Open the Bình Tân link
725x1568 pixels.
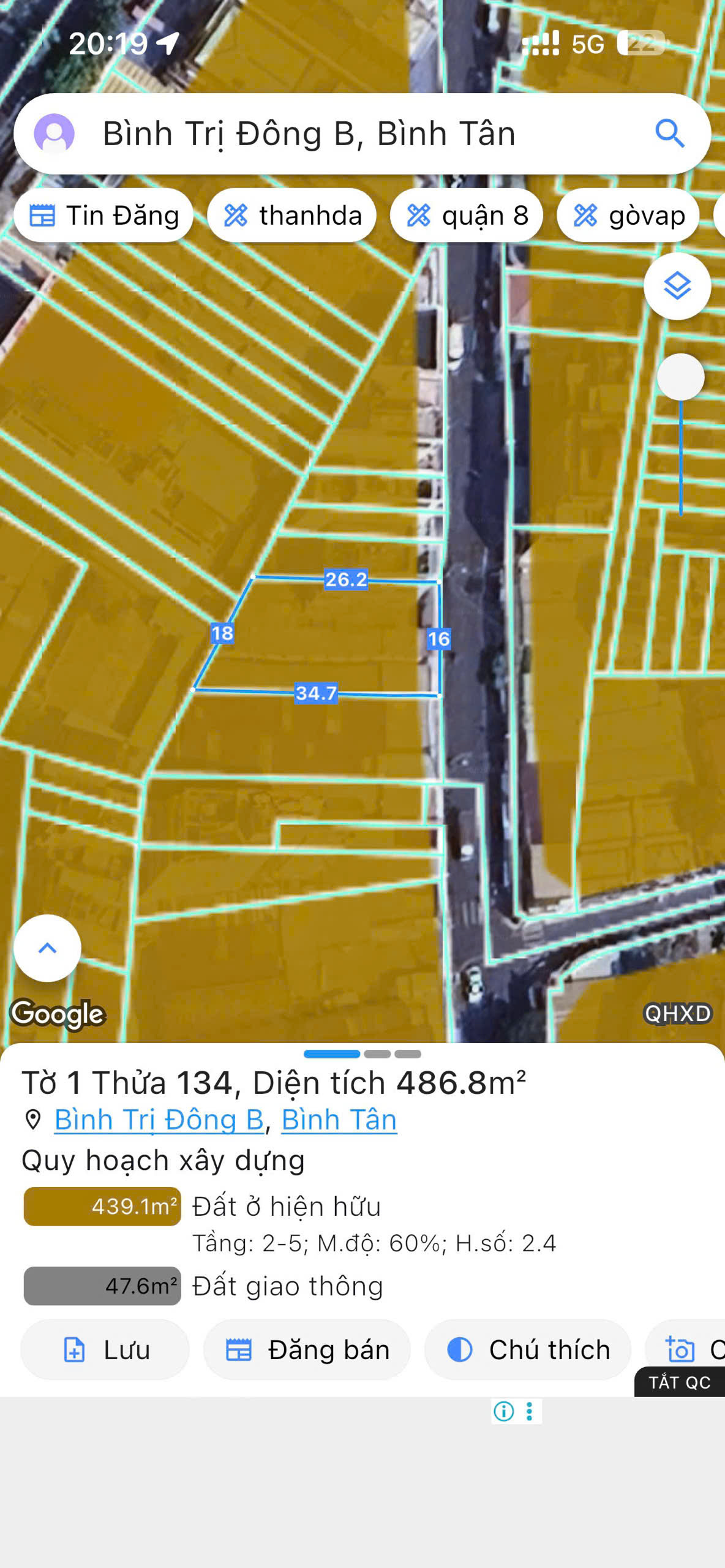339,1120
